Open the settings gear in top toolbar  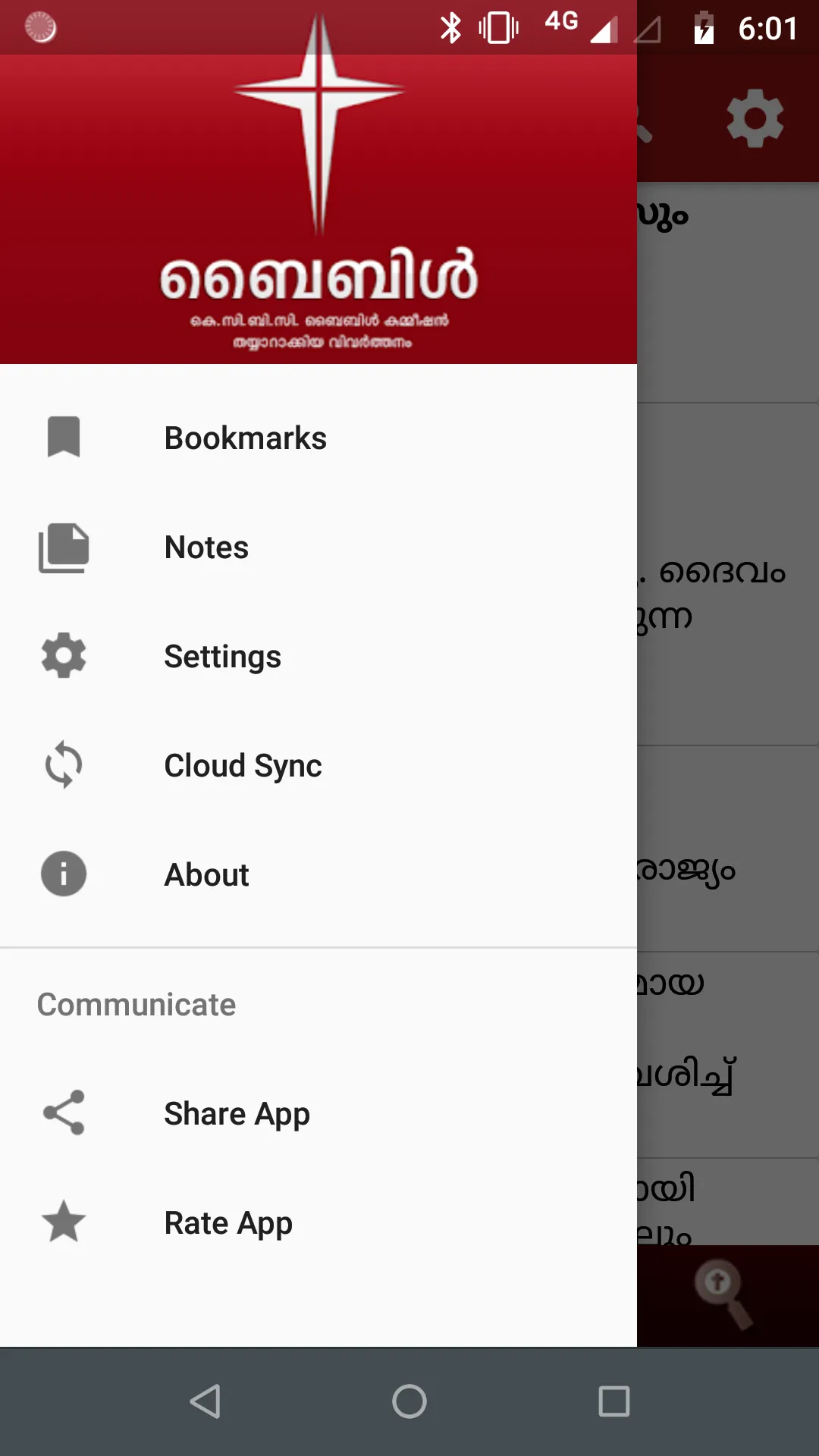pyautogui.click(x=755, y=118)
